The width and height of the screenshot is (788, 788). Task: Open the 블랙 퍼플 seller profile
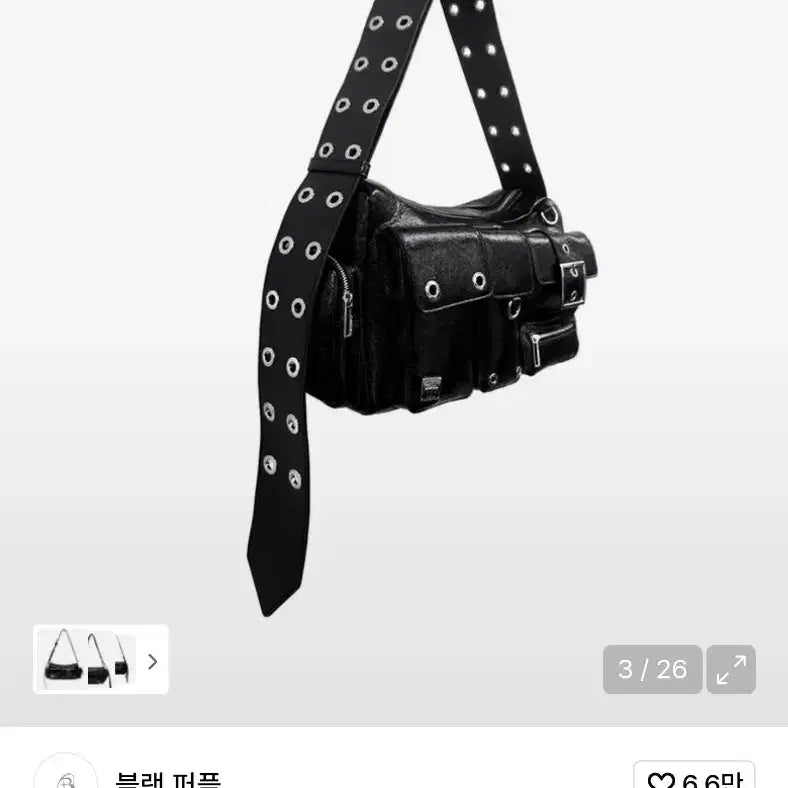point(169,779)
